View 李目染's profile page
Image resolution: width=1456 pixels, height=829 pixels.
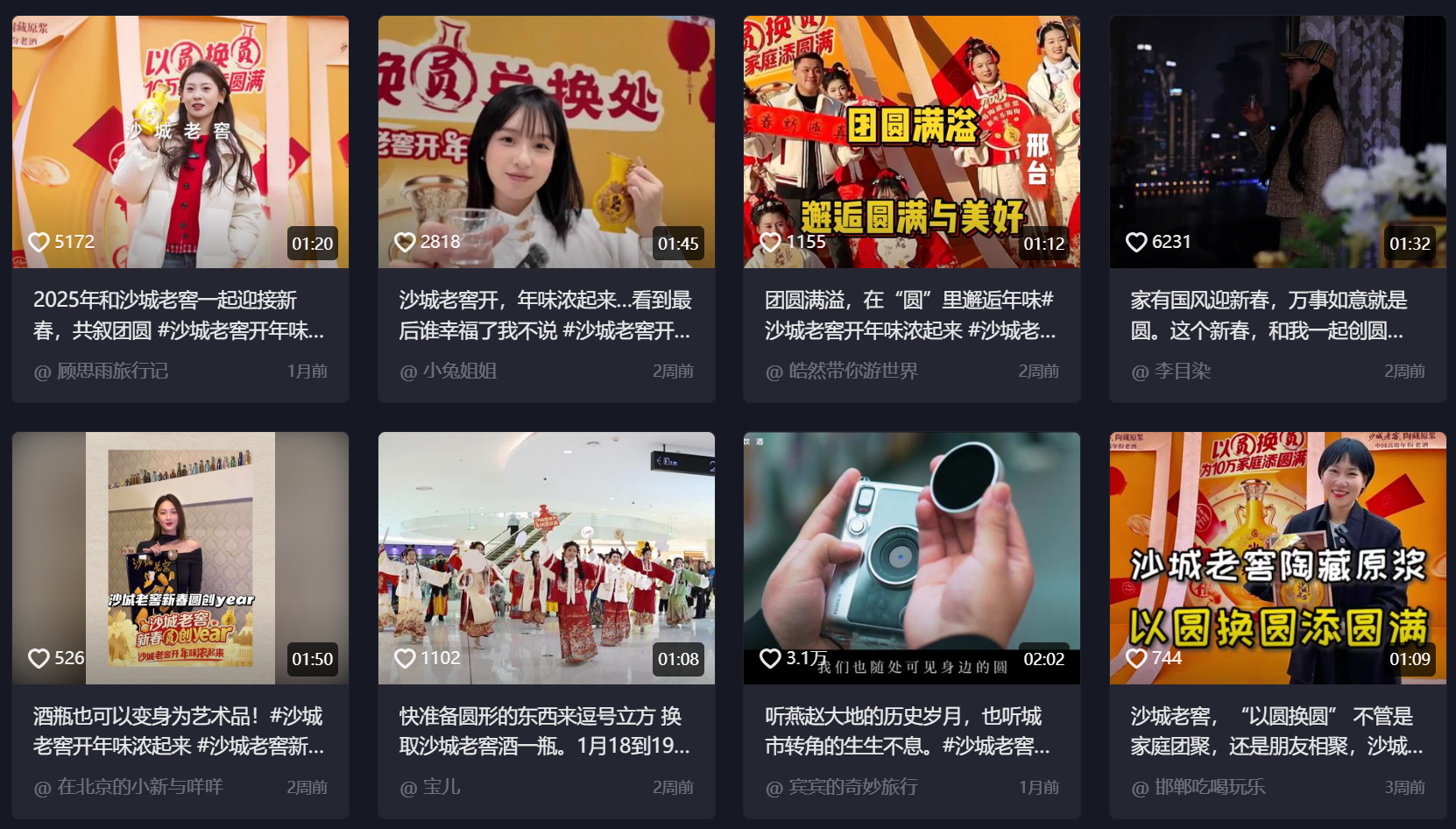coord(1182,372)
